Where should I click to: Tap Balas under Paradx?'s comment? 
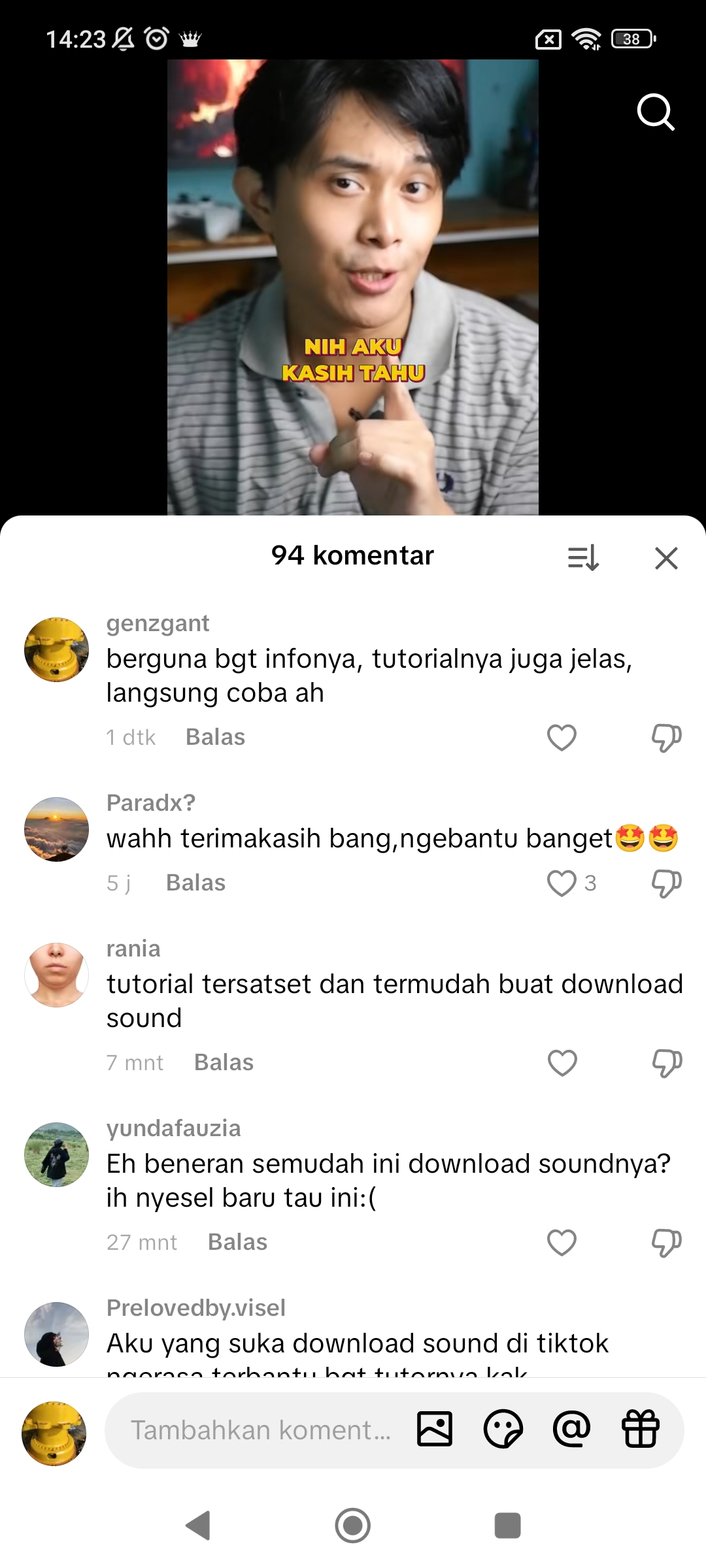point(195,883)
